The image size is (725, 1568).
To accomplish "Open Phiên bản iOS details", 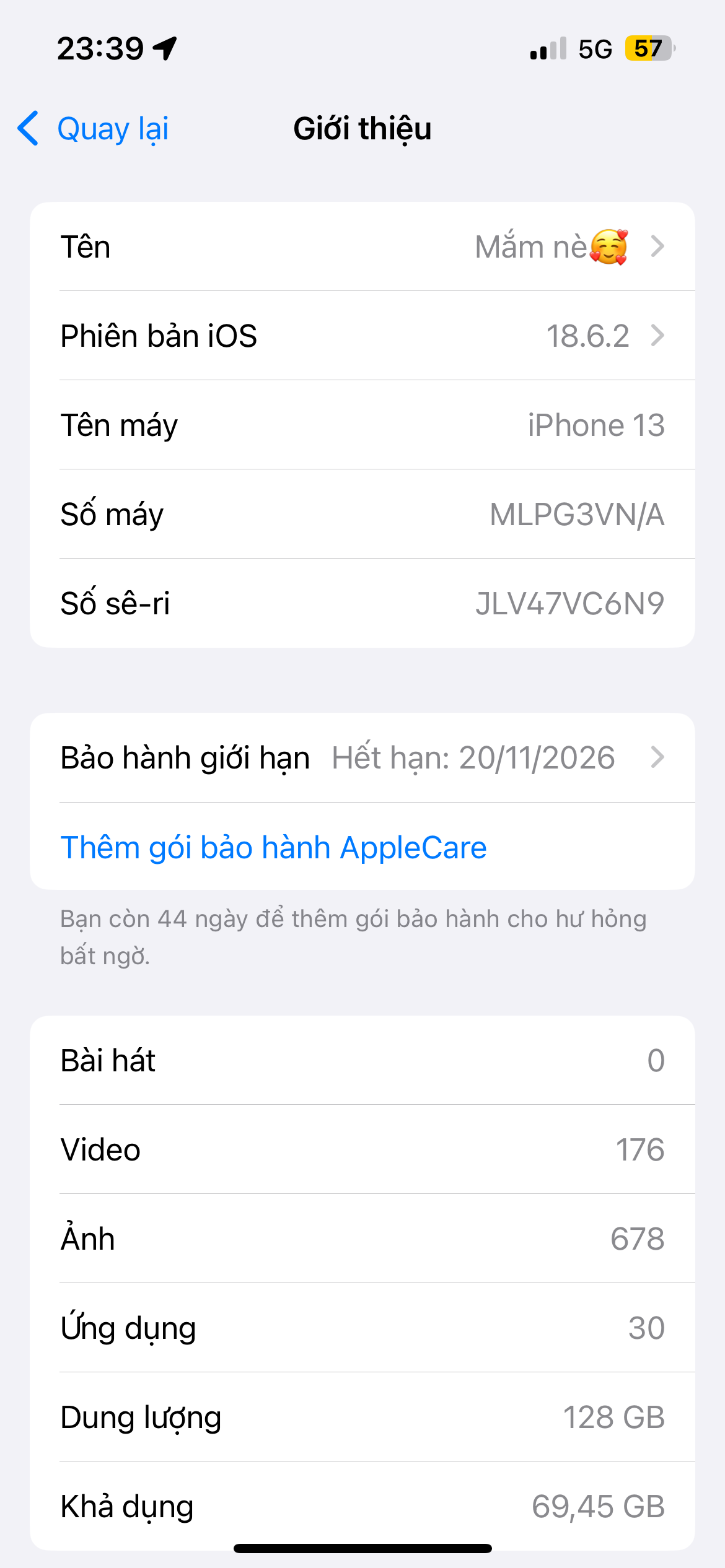I will (x=362, y=336).
